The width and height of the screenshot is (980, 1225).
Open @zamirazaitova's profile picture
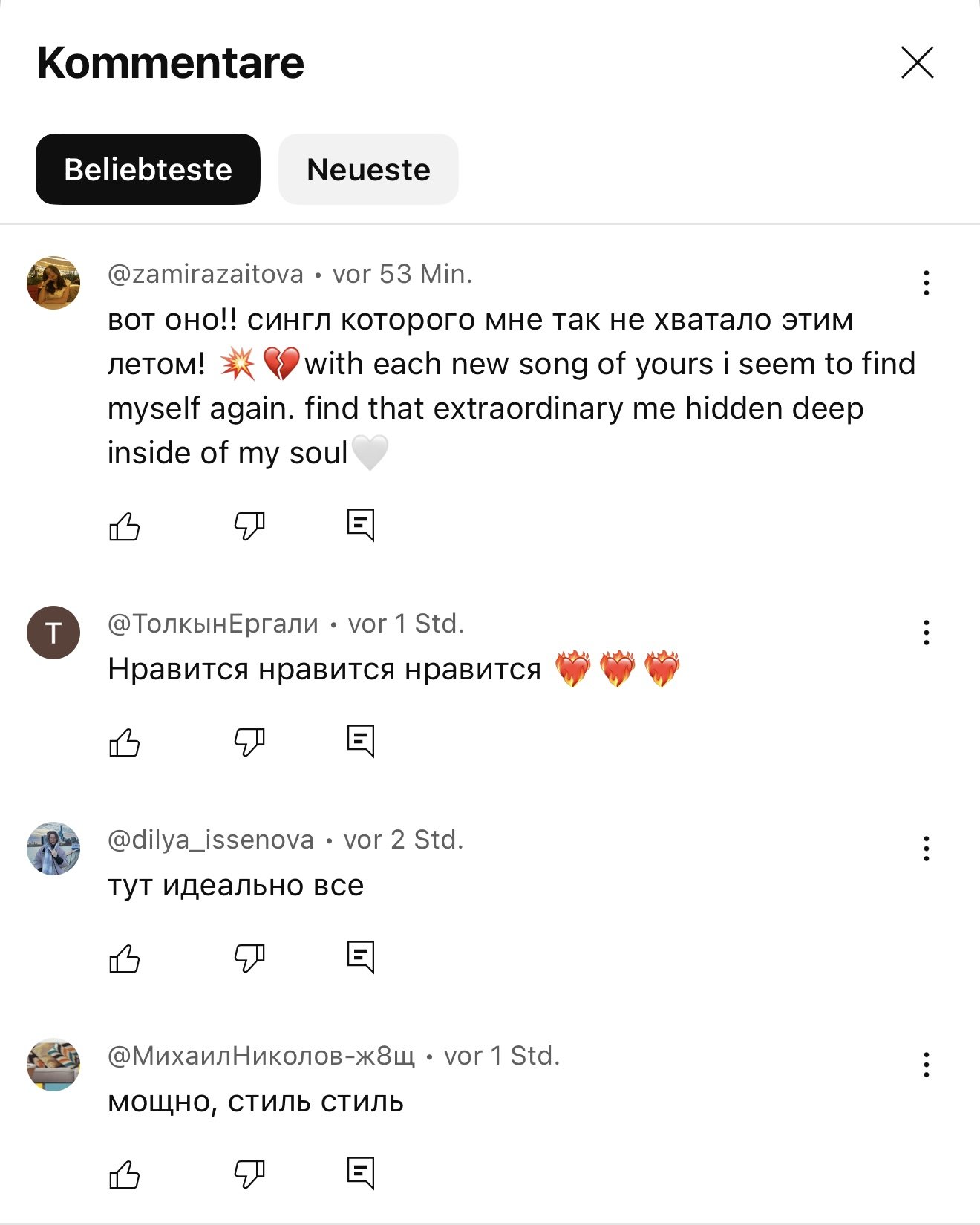coord(53,283)
